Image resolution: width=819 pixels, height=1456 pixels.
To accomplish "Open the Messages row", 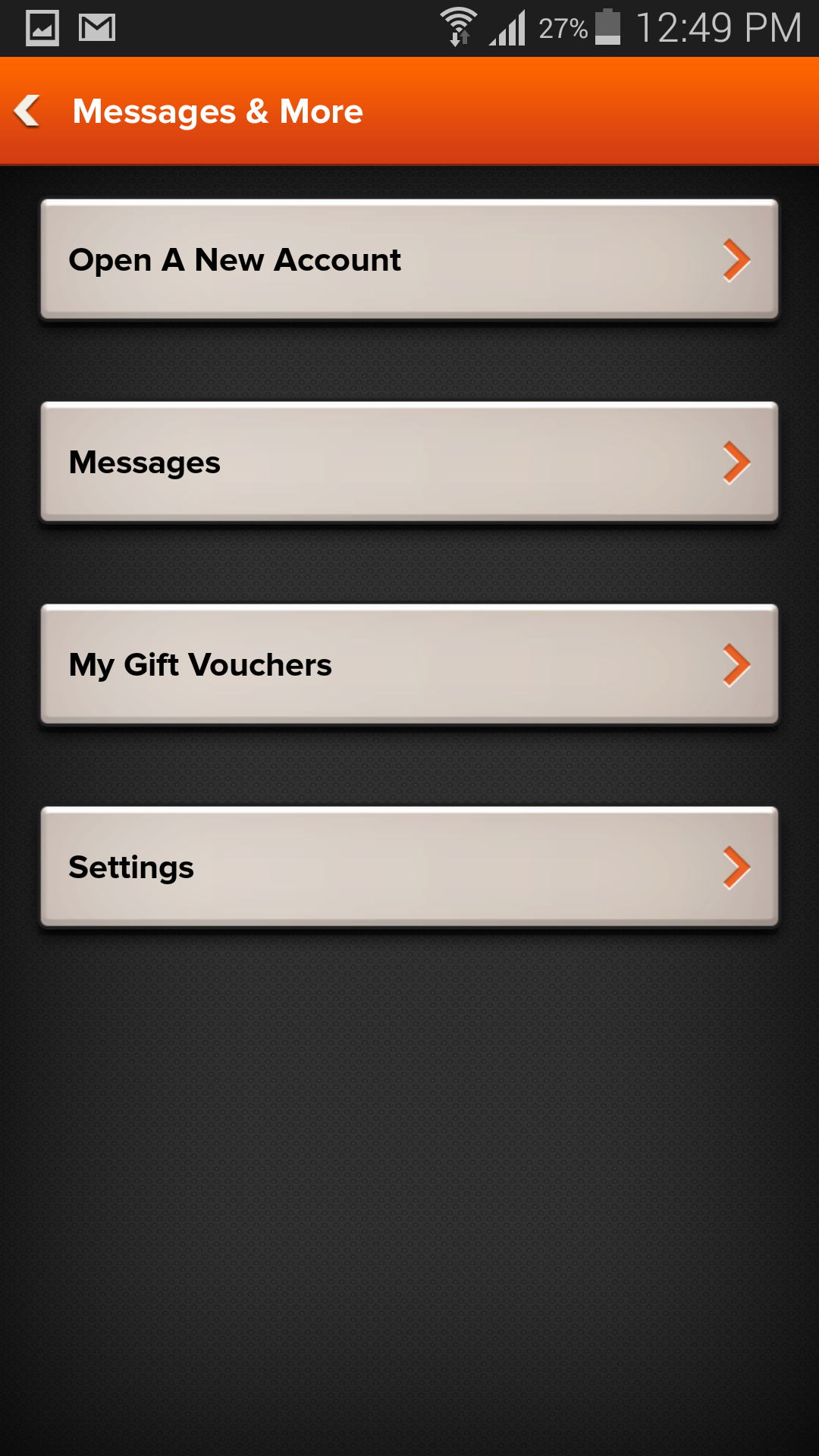I will click(x=409, y=462).
